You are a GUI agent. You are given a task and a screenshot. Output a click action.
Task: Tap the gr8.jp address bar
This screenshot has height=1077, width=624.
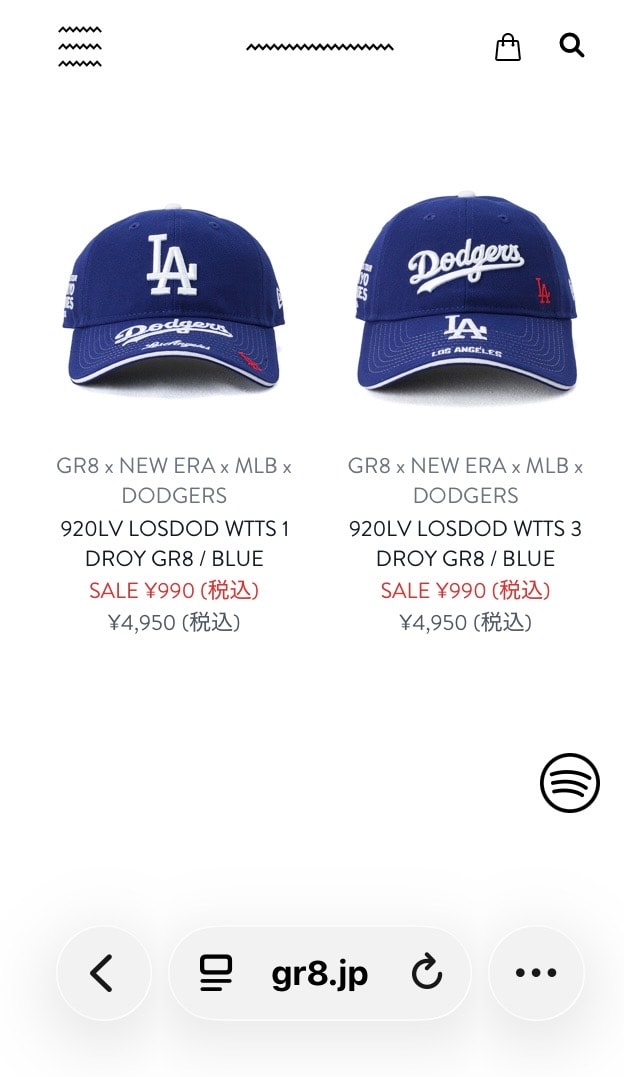coord(320,974)
